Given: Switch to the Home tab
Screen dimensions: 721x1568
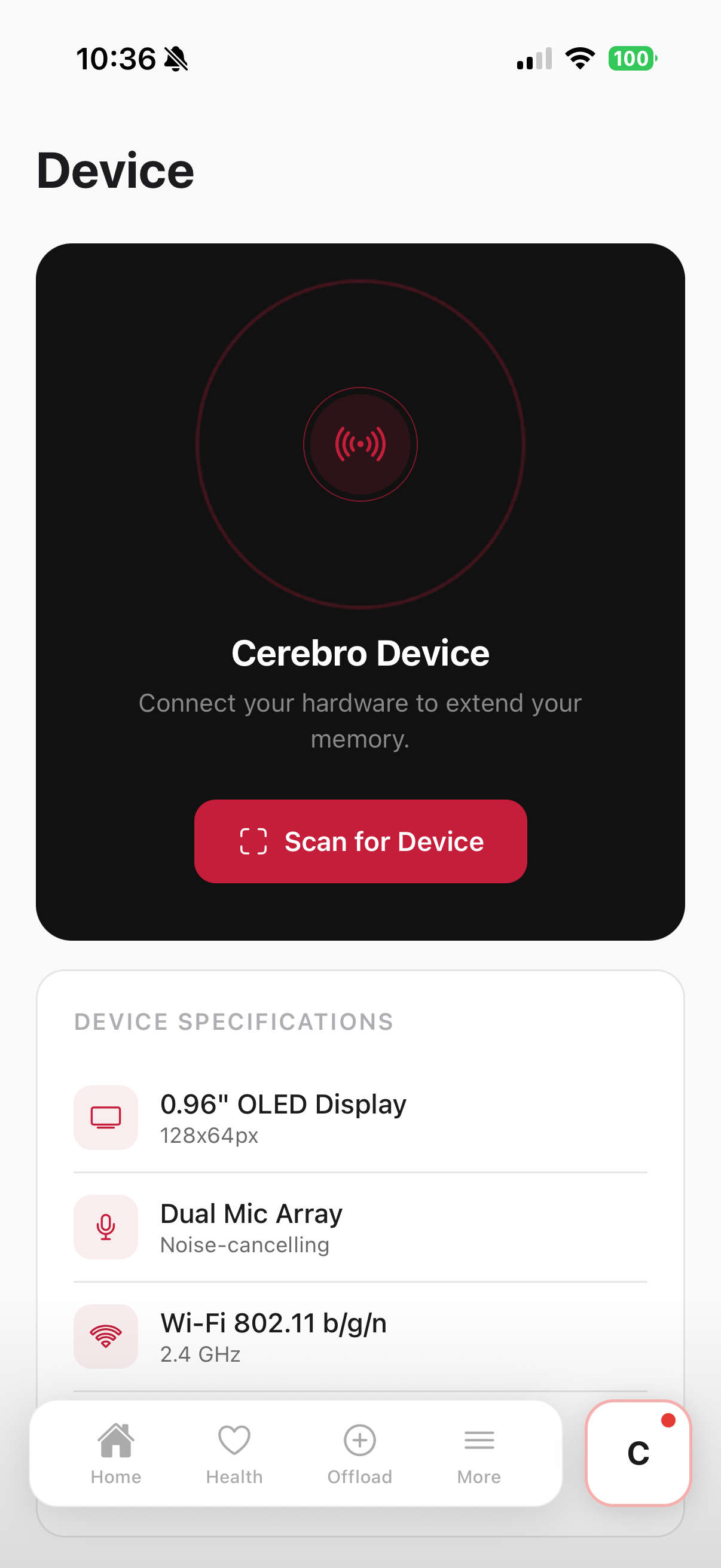Looking at the screenshot, I should pyautogui.click(x=116, y=1454).
